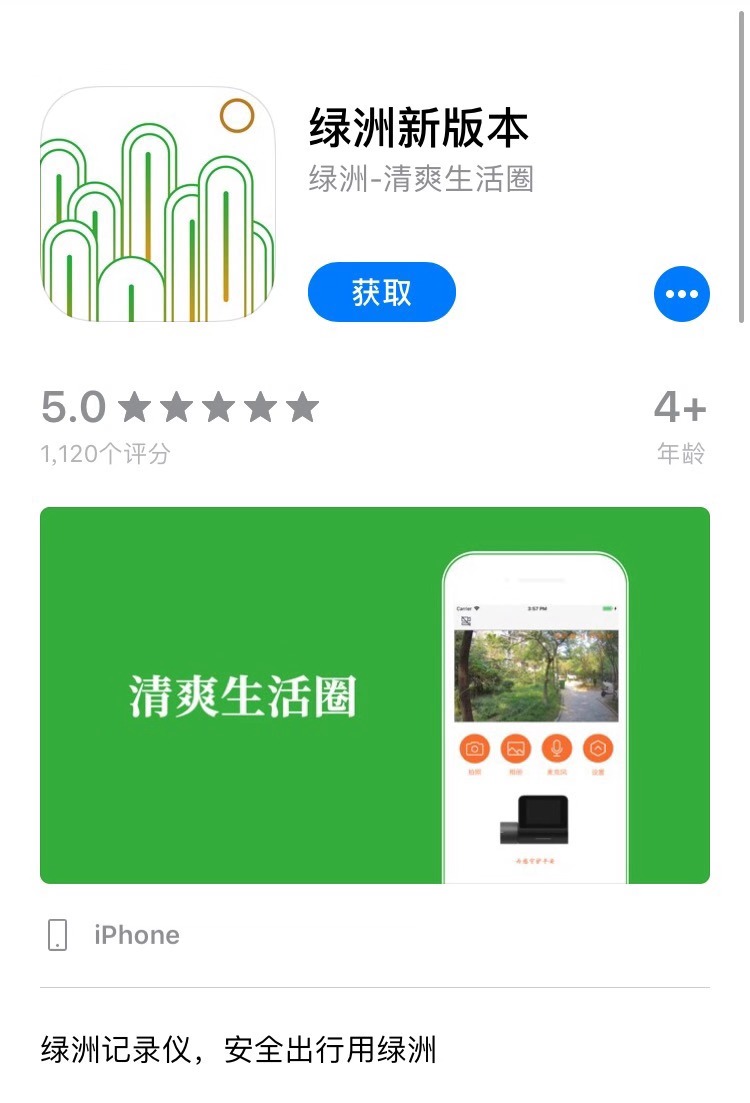Tap the Wi-Fi icon in the preview status bar
The height and width of the screenshot is (1103, 750).
pyautogui.click(x=475, y=608)
